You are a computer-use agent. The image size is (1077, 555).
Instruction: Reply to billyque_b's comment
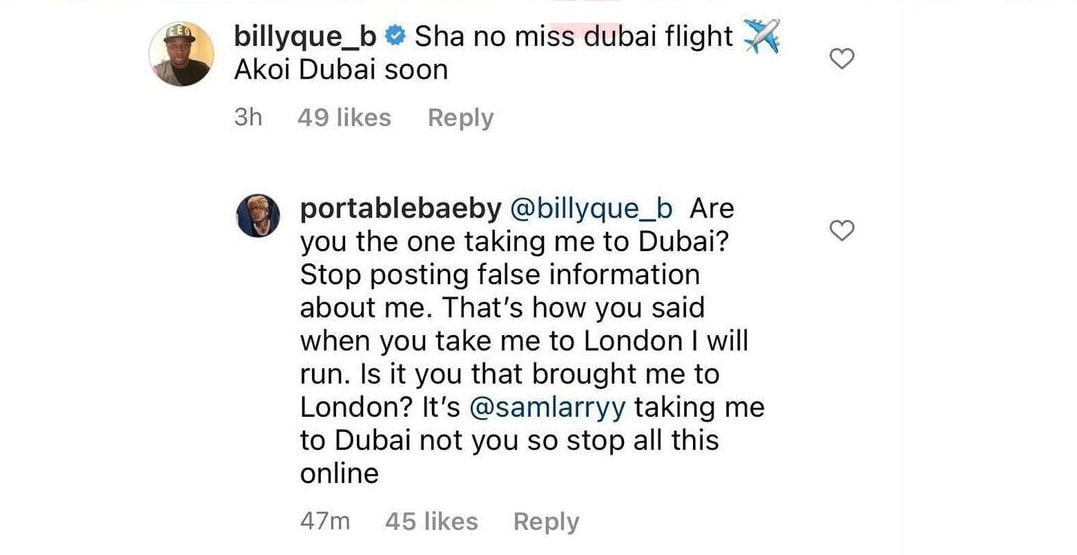pyautogui.click(x=460, y=118)
